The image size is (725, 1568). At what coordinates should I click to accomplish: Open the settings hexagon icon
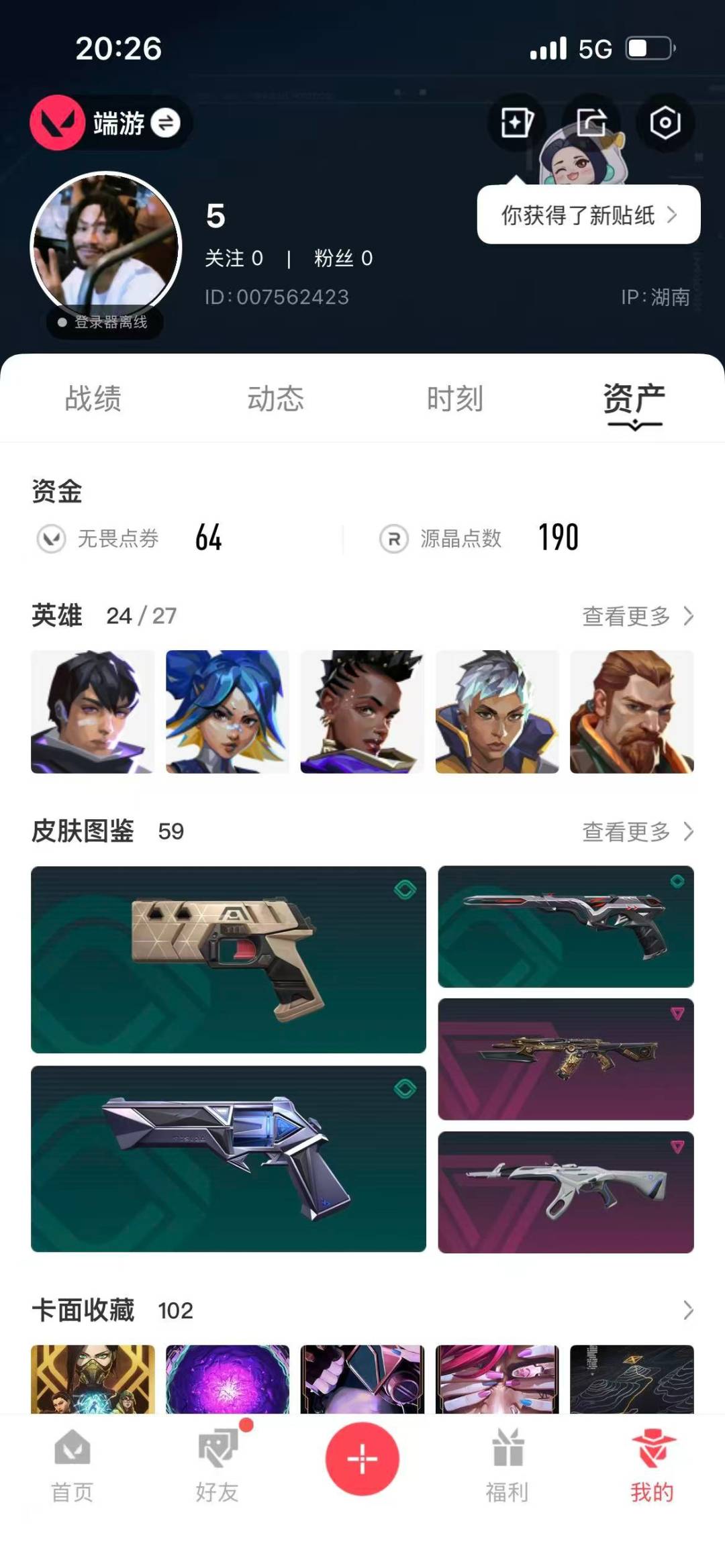[665, 123]
